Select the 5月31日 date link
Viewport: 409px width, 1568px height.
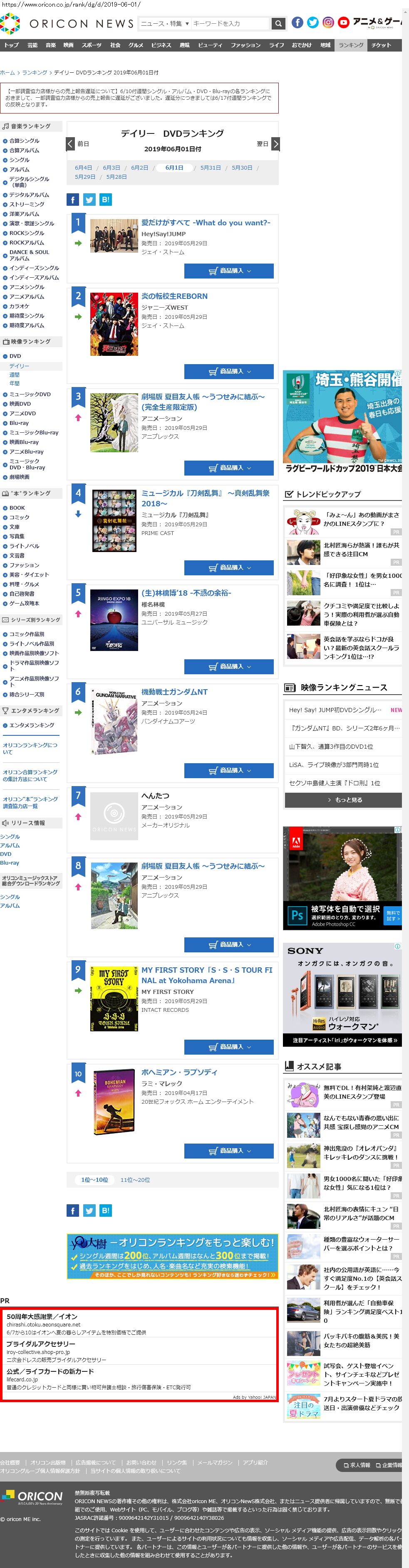click(210, 168)
